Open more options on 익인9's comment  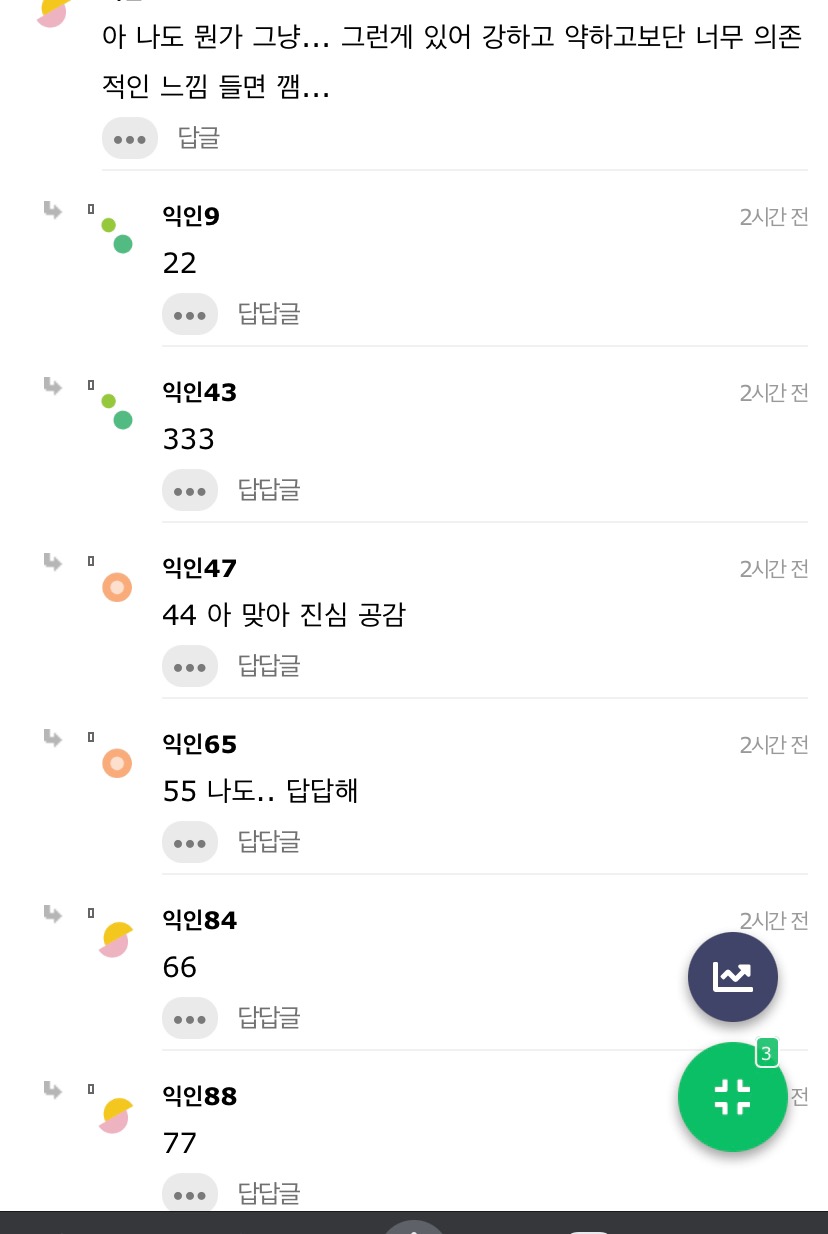[190, 314]
